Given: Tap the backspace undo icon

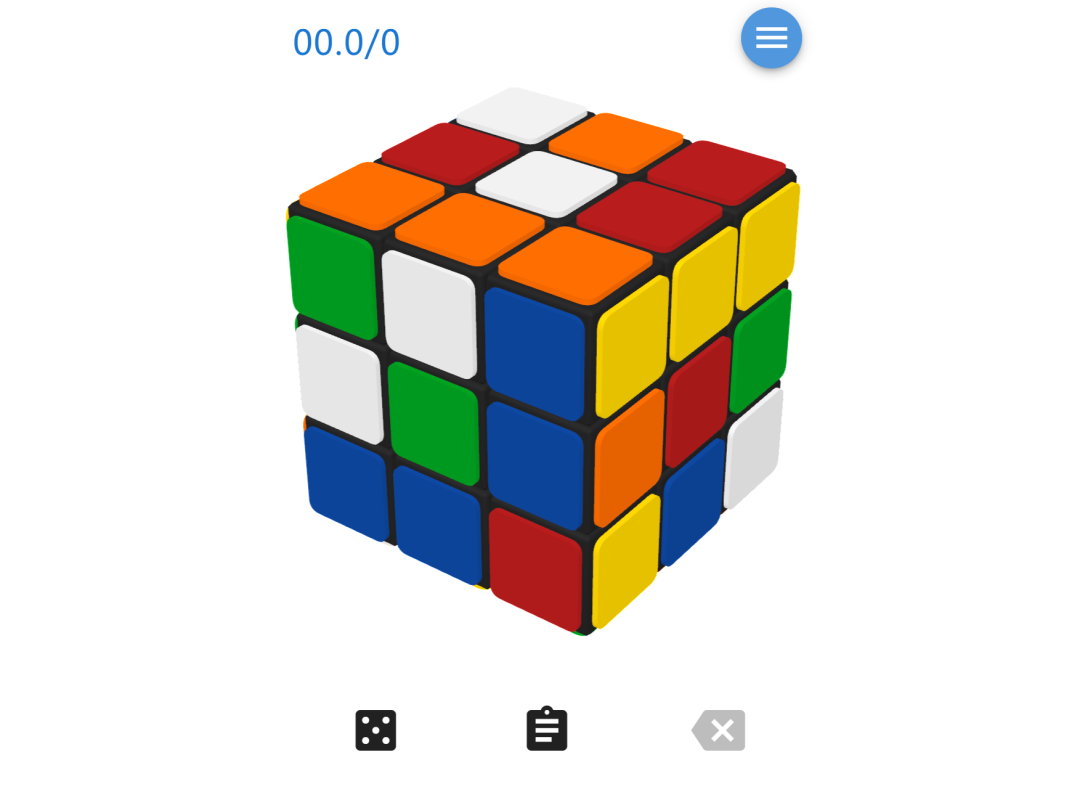Looking at the screenshot, I should click(719, 730).
